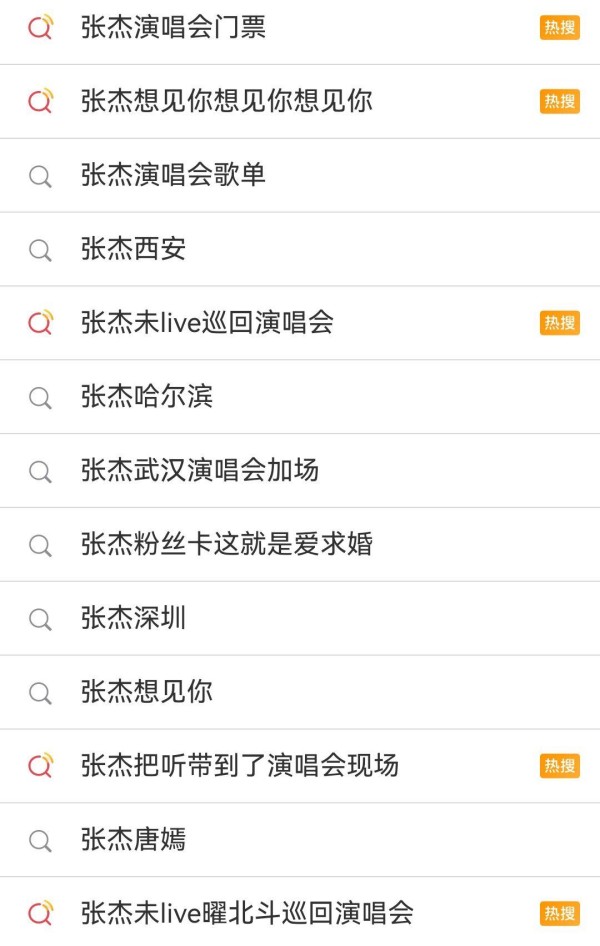The height and width of the screenshot is (946, 600).
Task: Search 张杰武汉演唱会加场
Action: 200,470
